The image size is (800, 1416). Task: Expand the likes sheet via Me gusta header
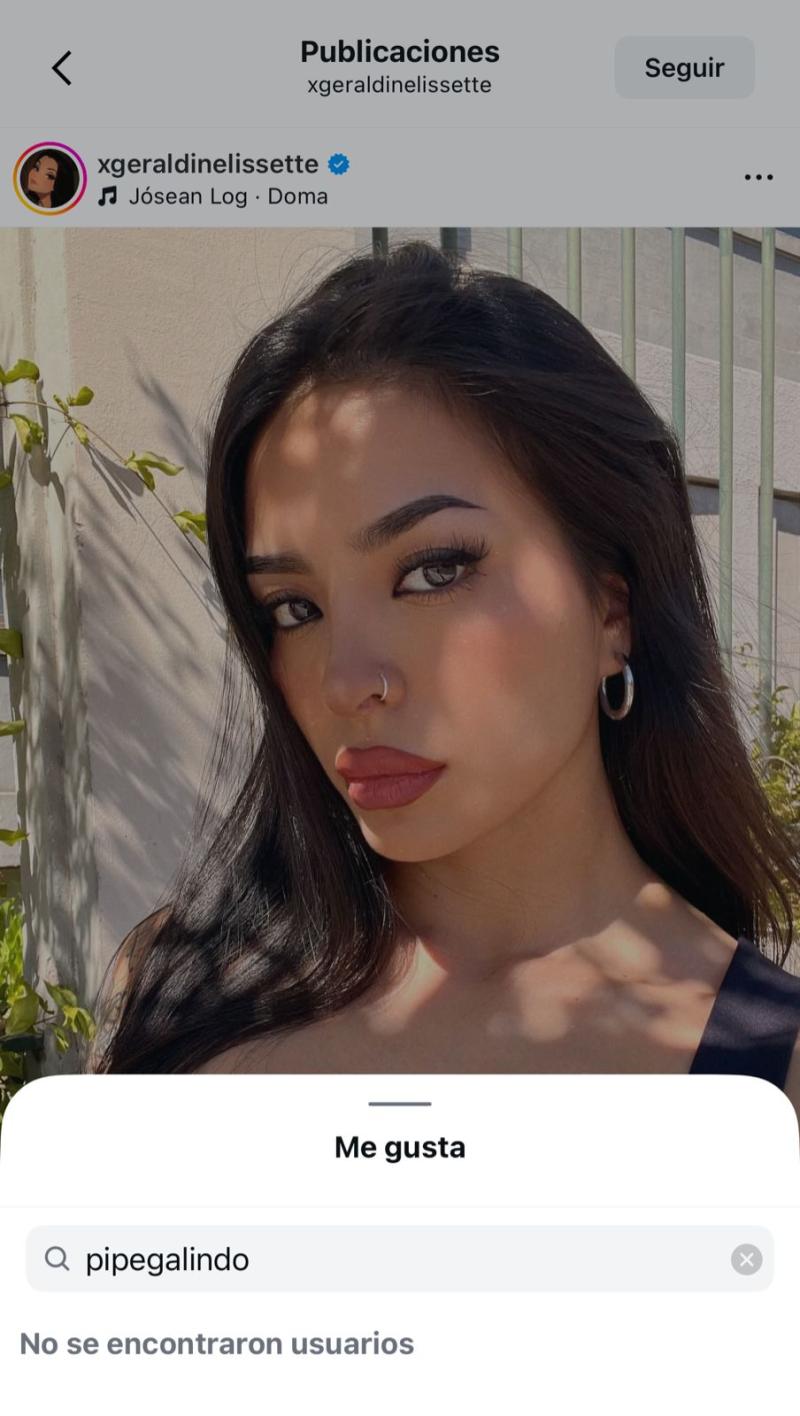point(399,1147)
